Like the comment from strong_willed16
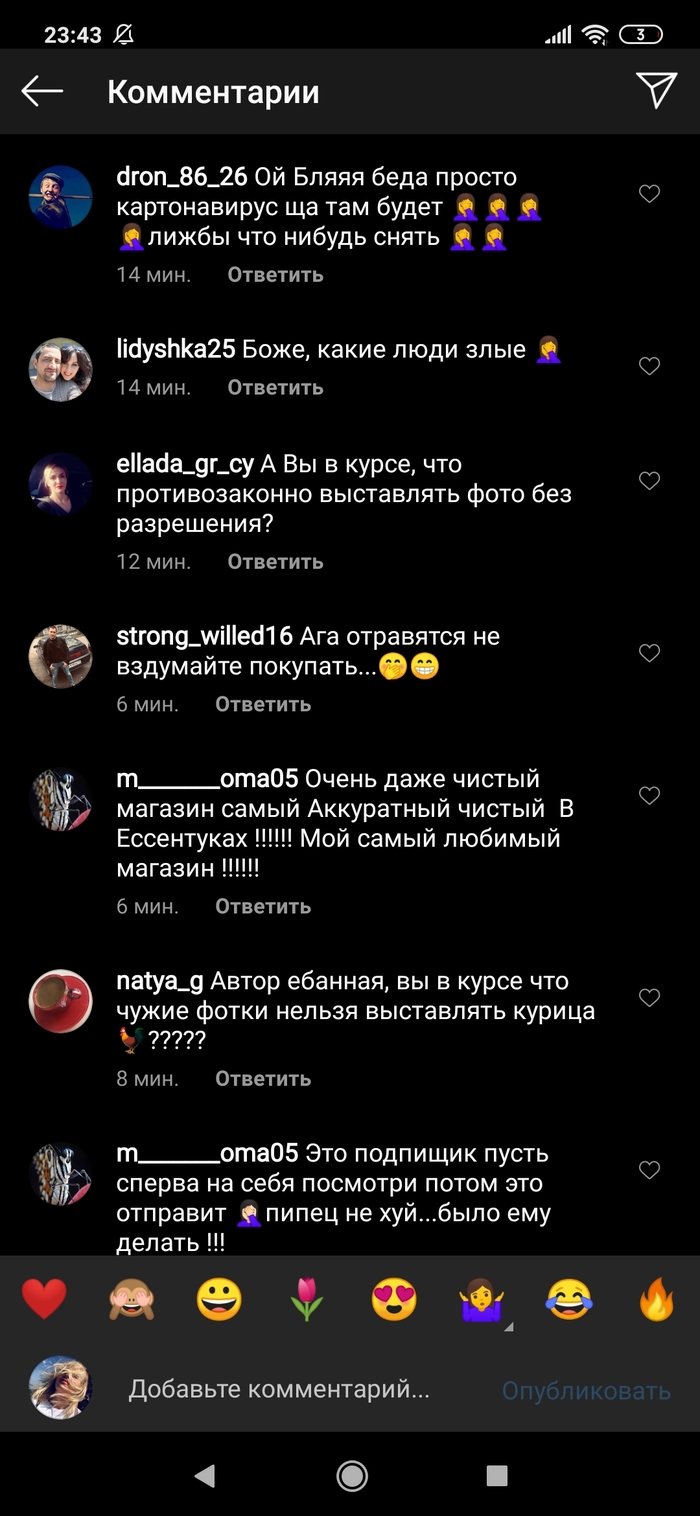The image size is (700, 1516). tap(649, 653)
